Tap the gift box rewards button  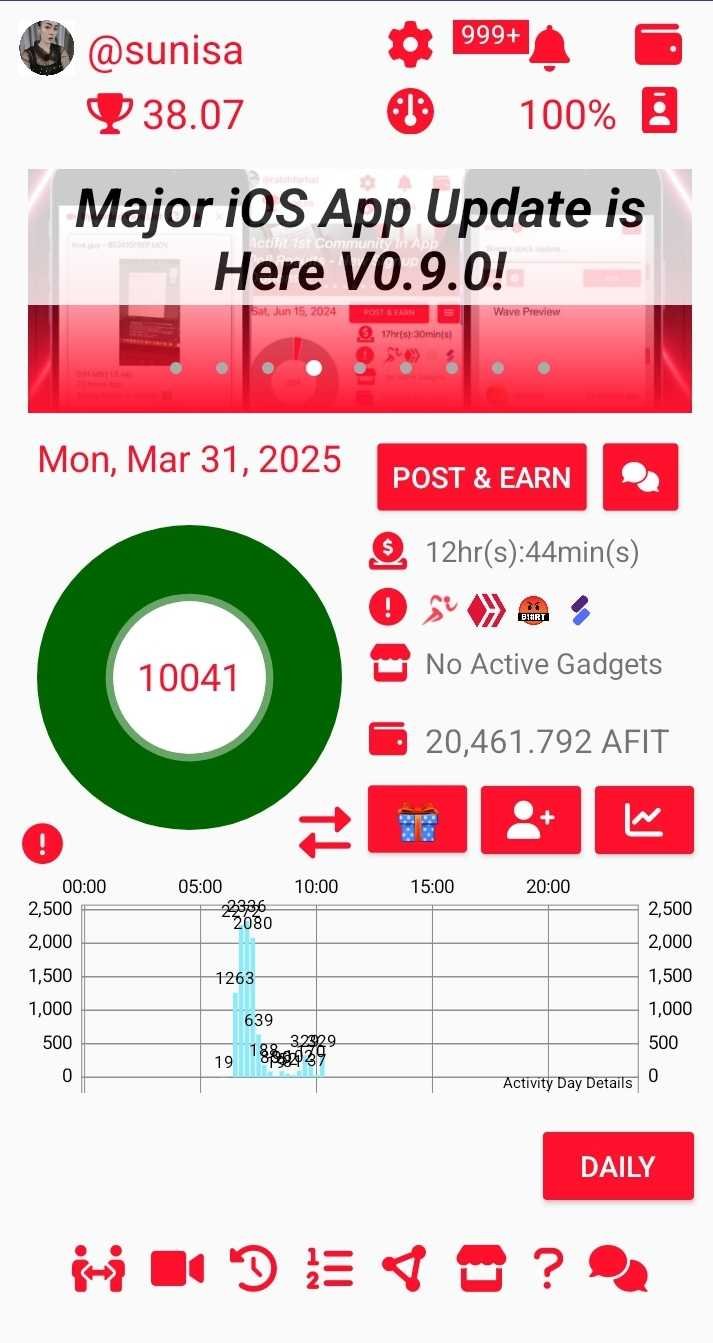click(x=417, y=819)
